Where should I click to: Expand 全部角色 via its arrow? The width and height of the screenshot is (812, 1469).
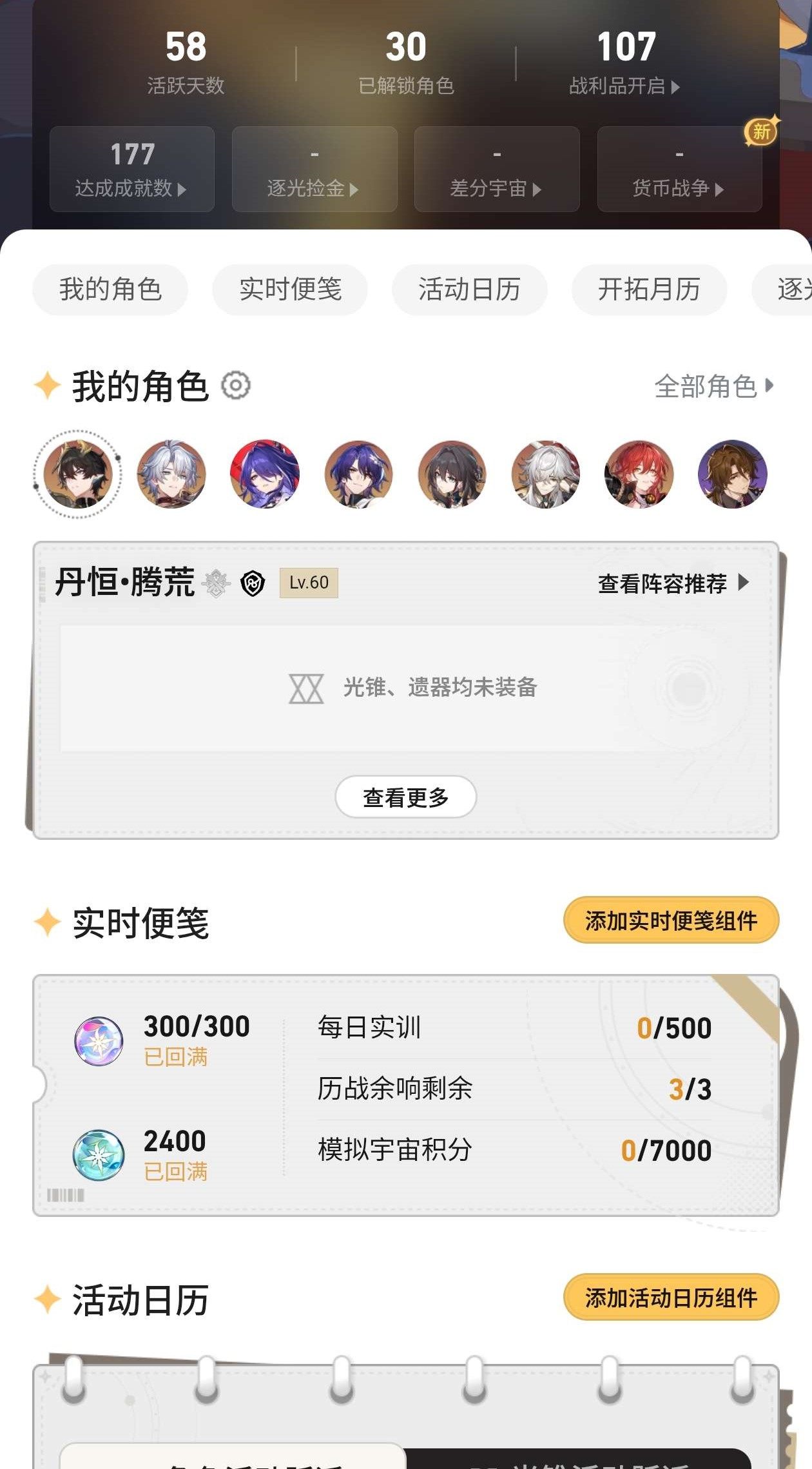769,387
